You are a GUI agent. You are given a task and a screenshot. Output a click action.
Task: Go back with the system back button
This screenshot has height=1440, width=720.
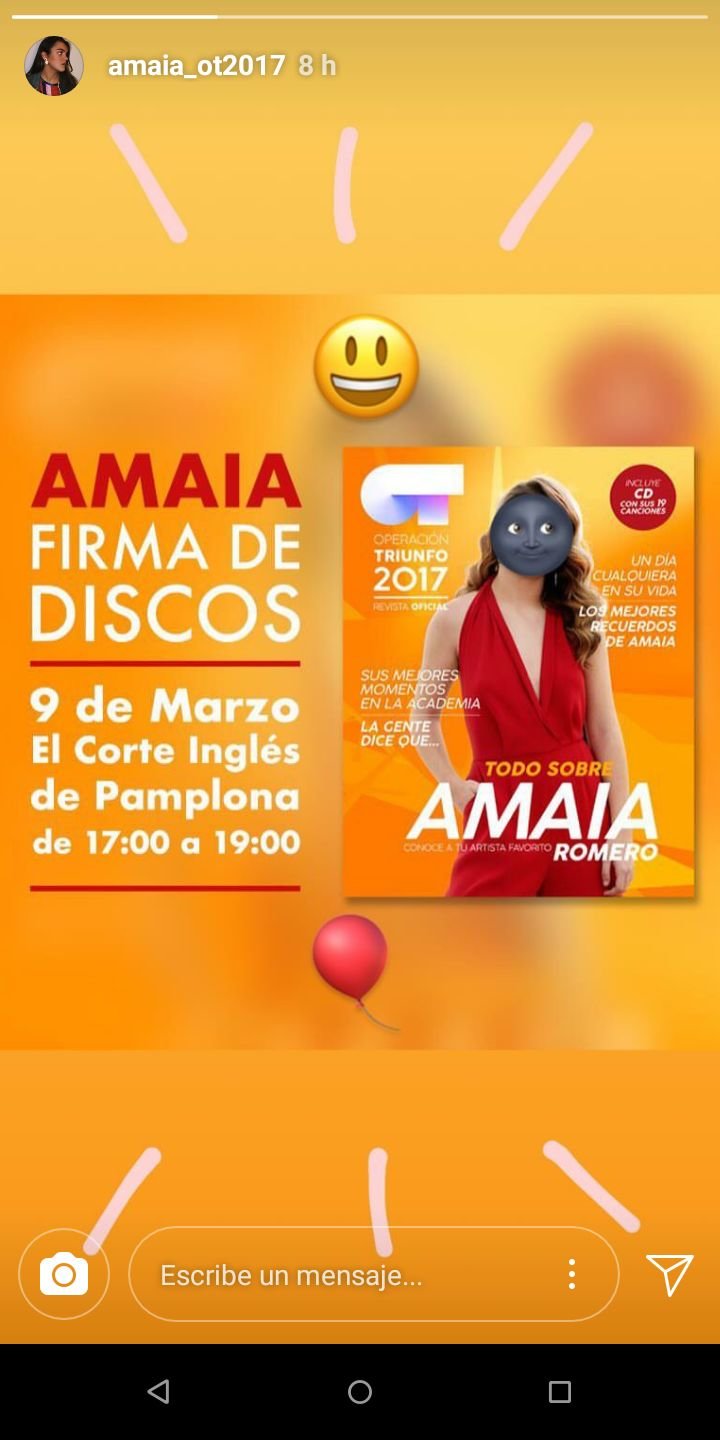point(158,1391)
